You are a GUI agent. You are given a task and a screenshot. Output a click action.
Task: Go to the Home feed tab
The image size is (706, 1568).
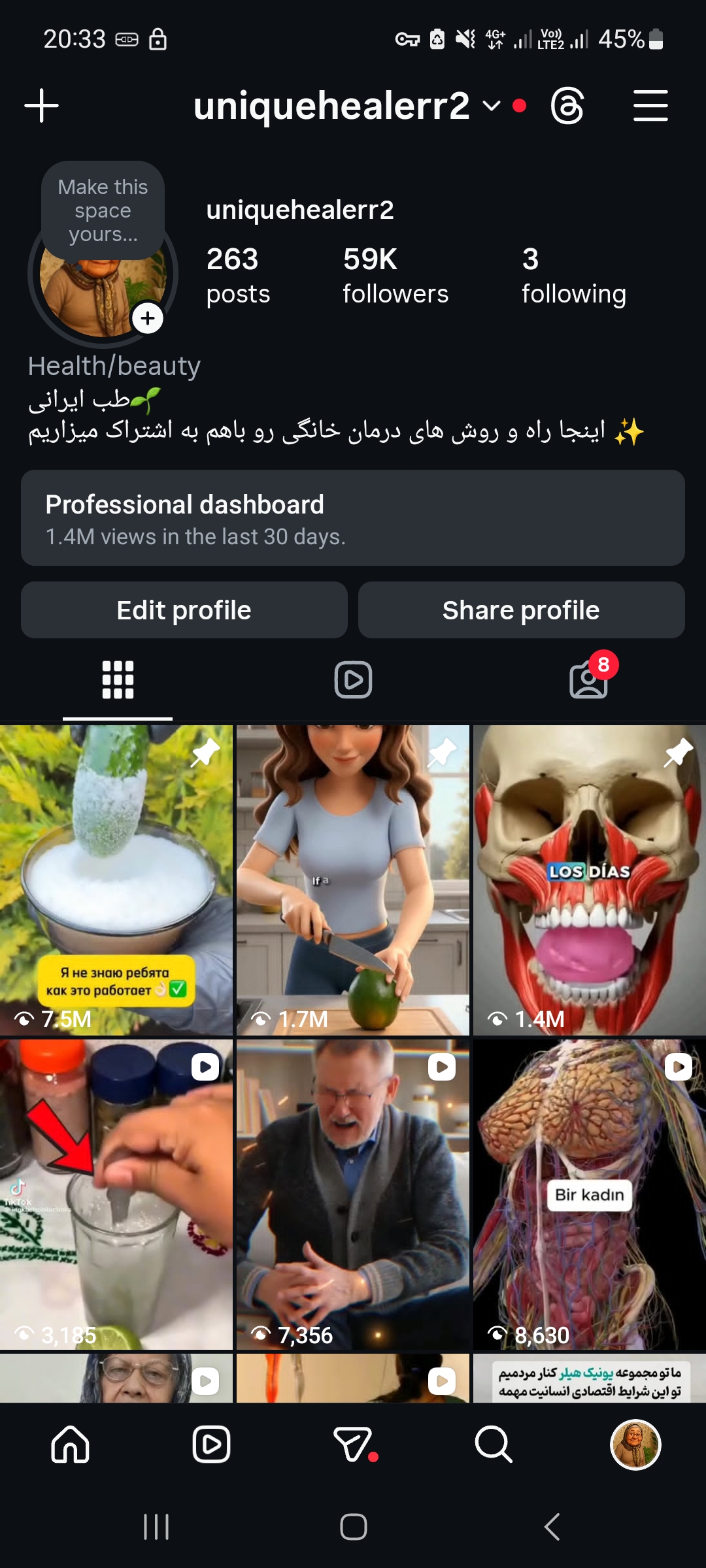(x=71, y=1444)
